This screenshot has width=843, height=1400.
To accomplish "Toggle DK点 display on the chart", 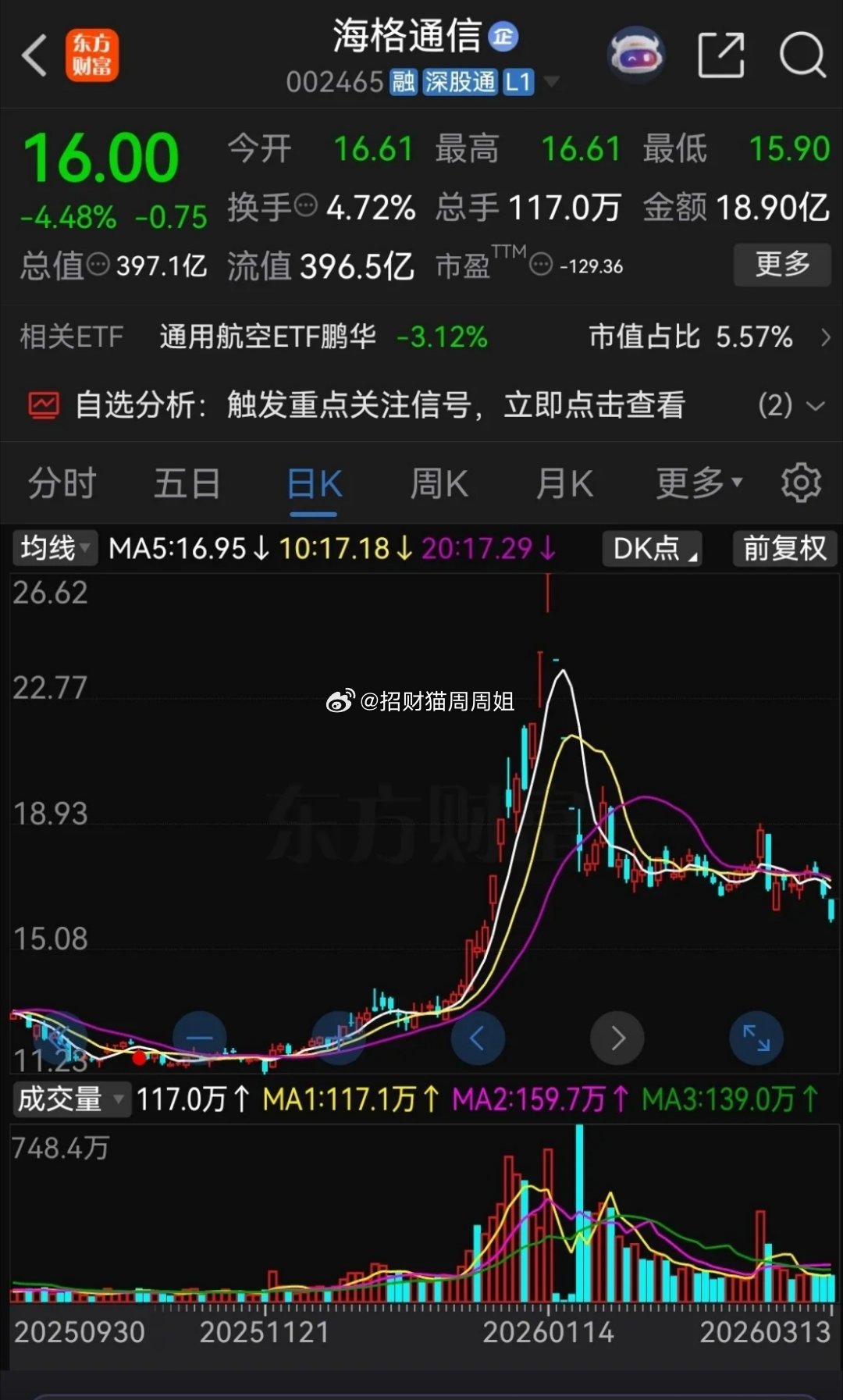I will point(651,549).
